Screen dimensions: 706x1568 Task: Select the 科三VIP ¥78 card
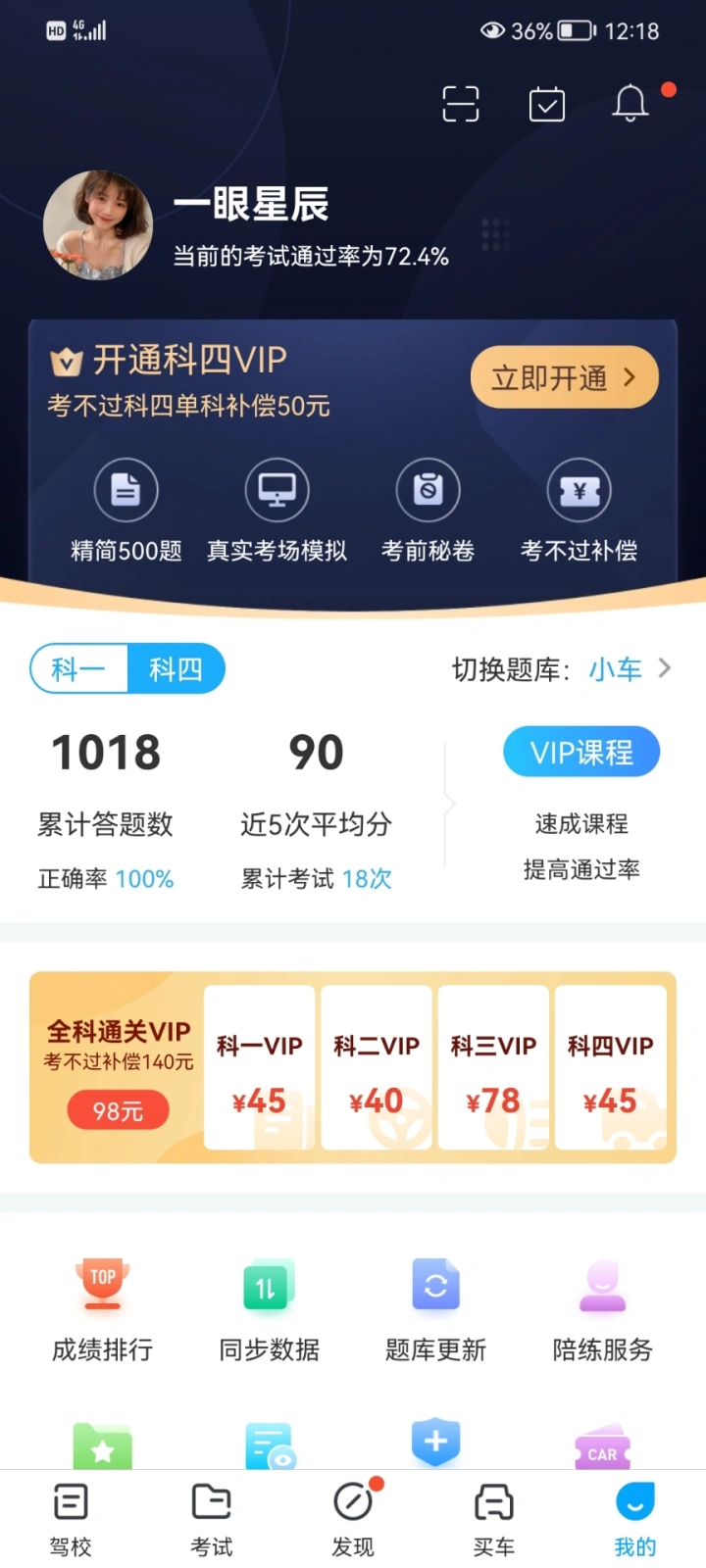(x=493, y=1067)
